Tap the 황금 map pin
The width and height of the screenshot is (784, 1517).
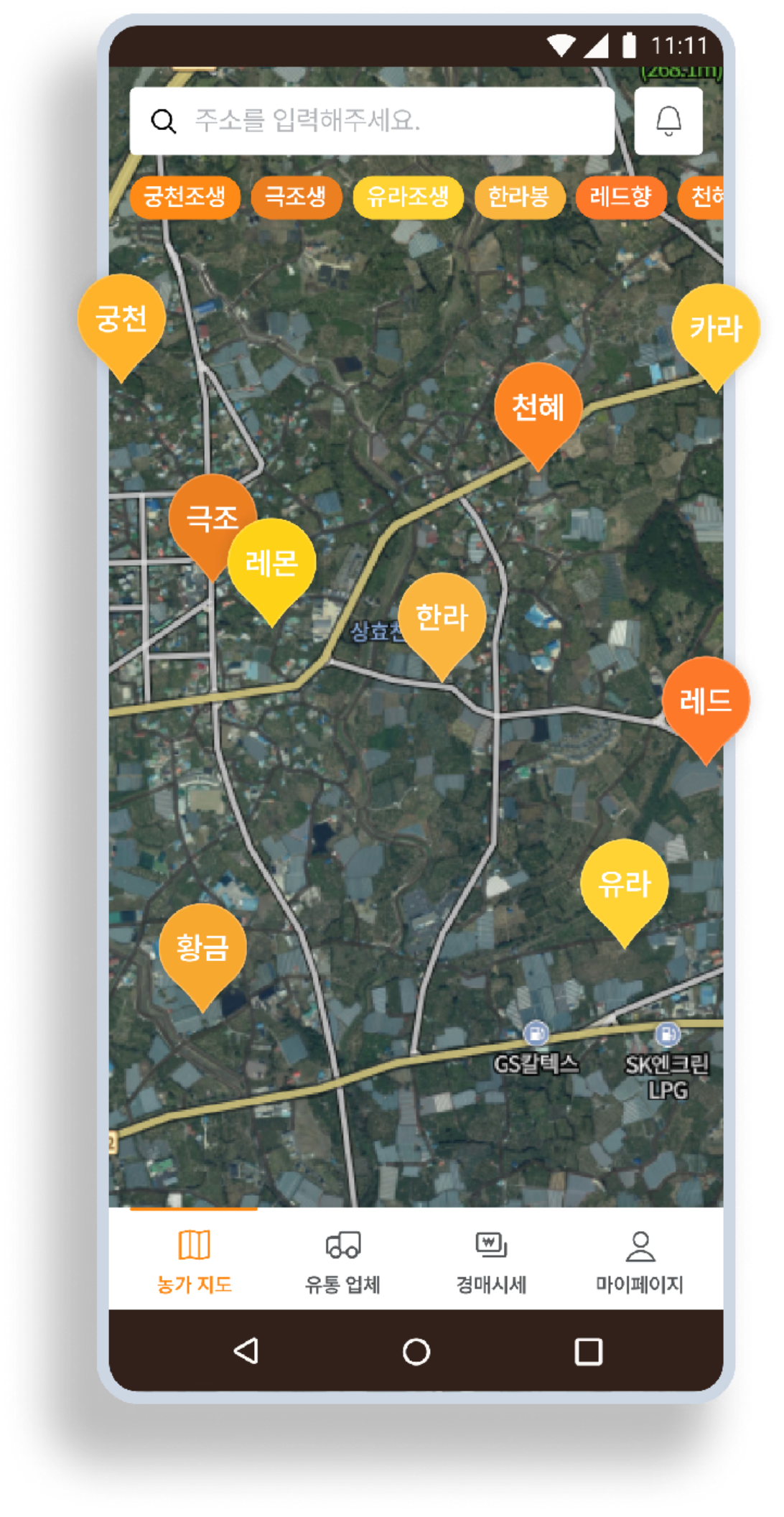[x=202, y=948]
